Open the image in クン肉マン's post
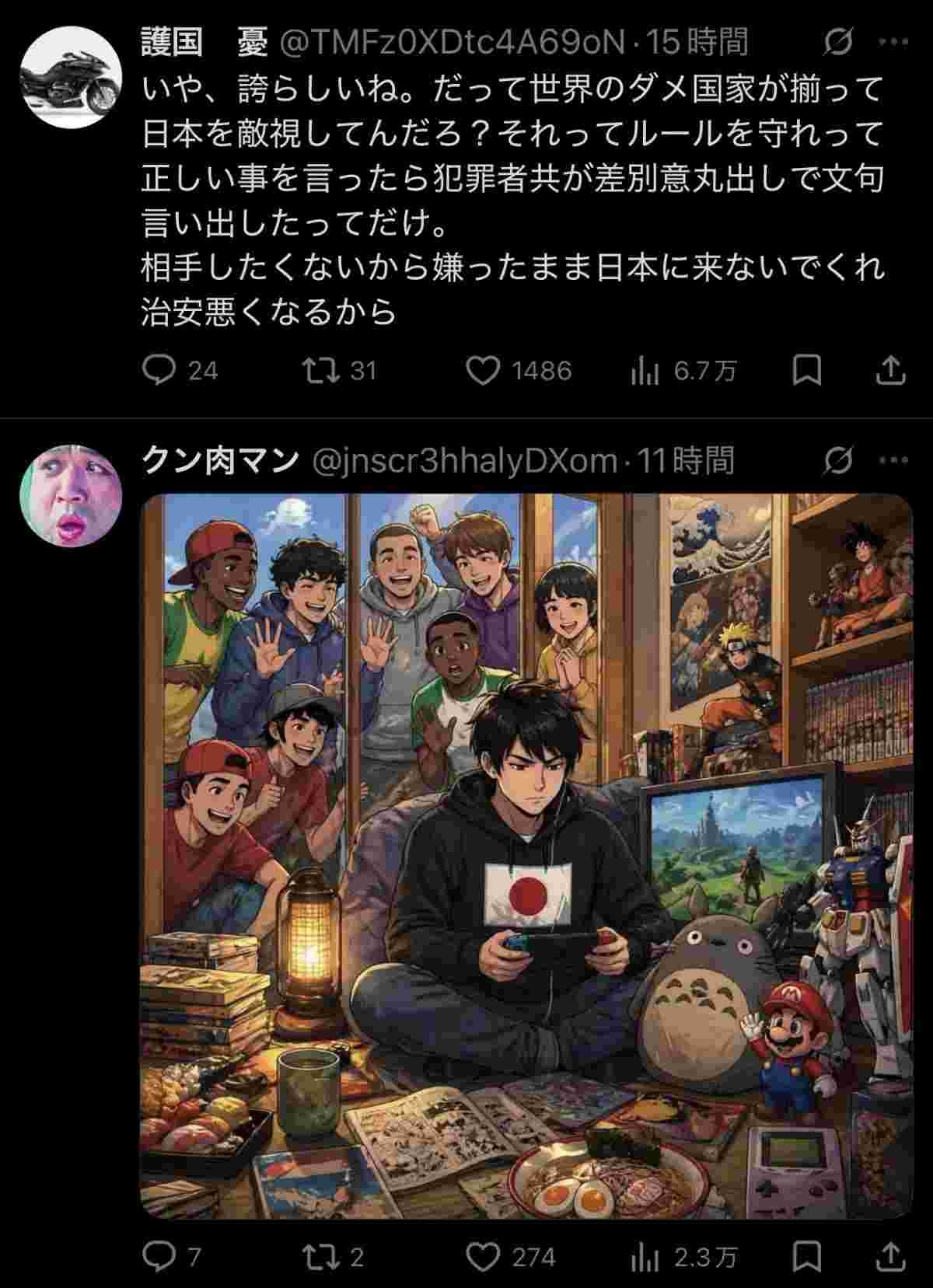Viewport: 933px width, 1288px height. tap(526, 855)
